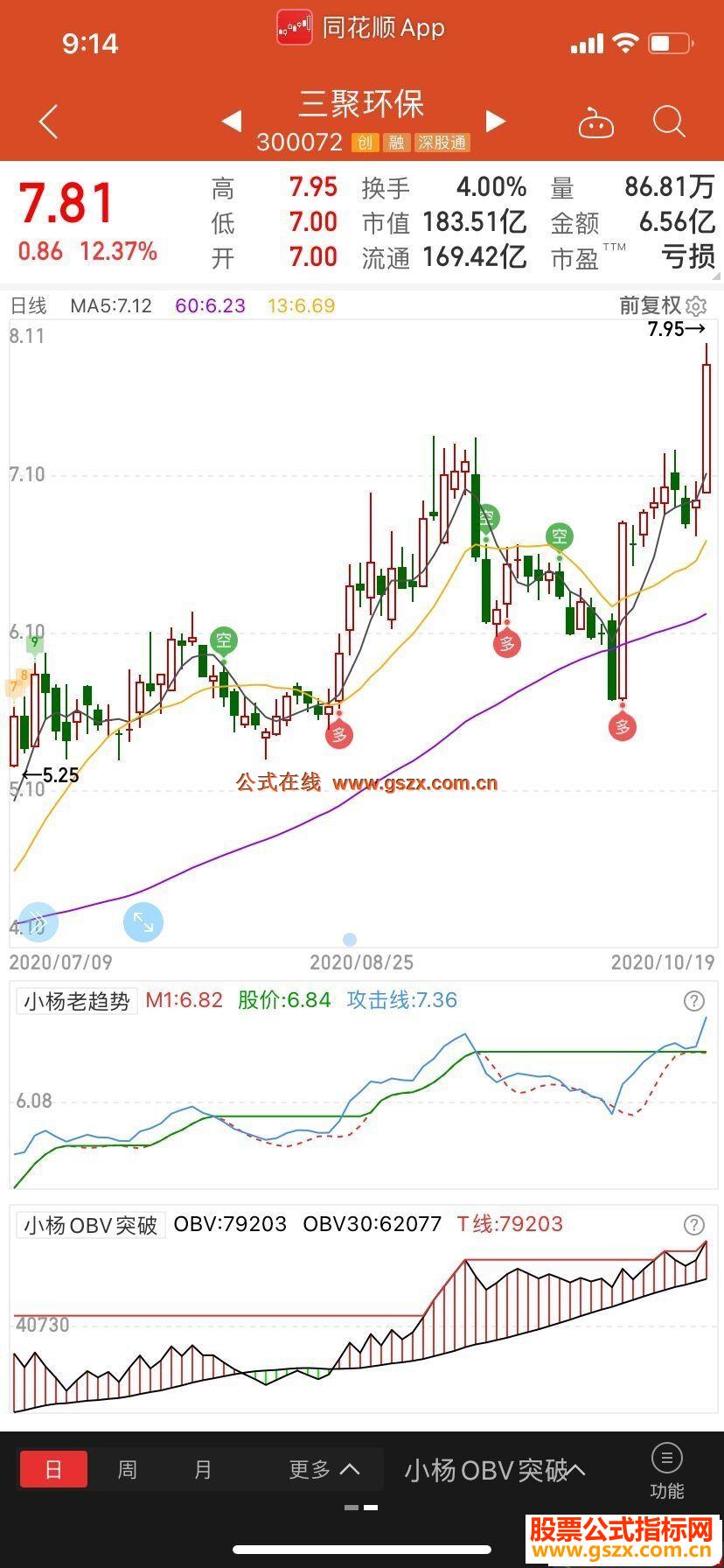Expand chart to full screen
The height and width of the screenshot is (1568, 724).
pos(143,922)
